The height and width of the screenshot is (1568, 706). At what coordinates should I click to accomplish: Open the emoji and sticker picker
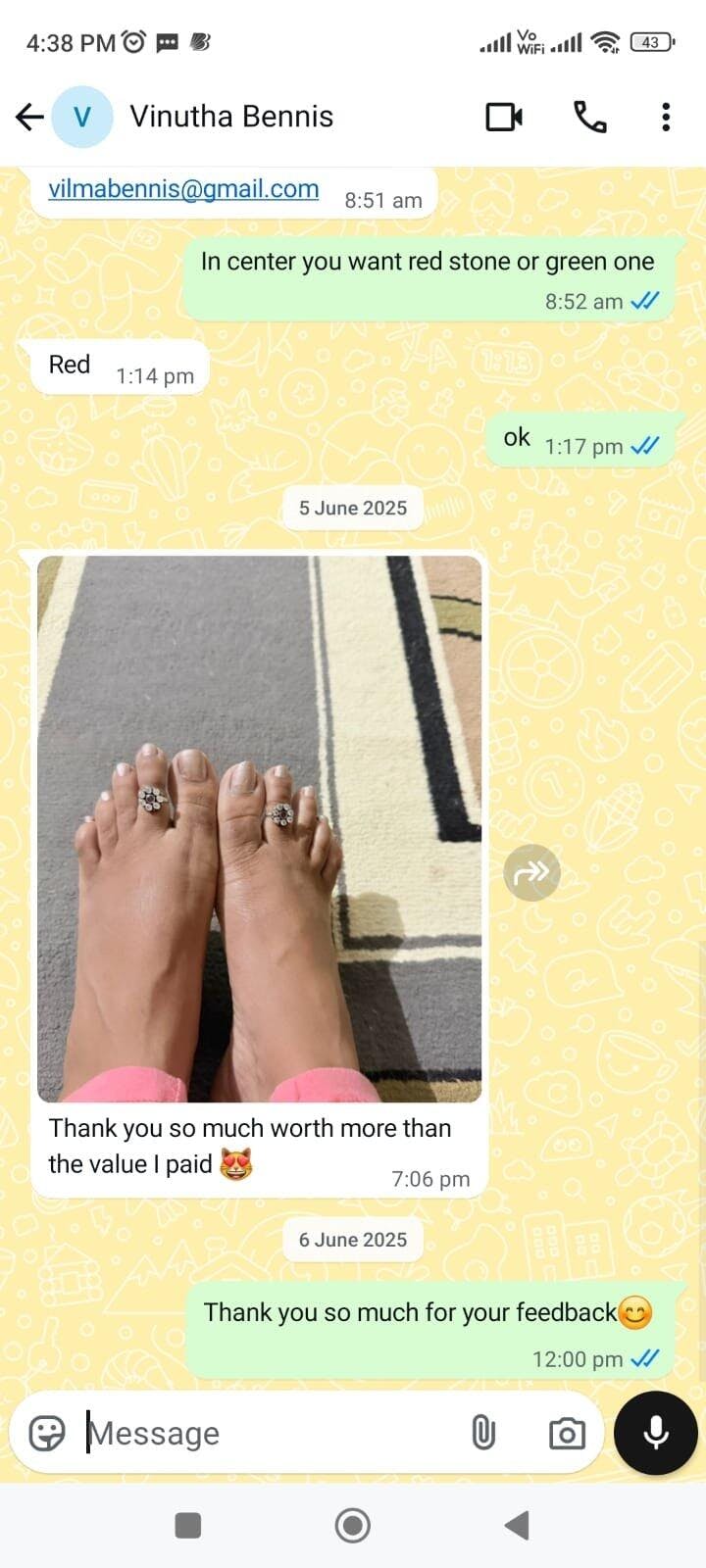coord(47,1433)
